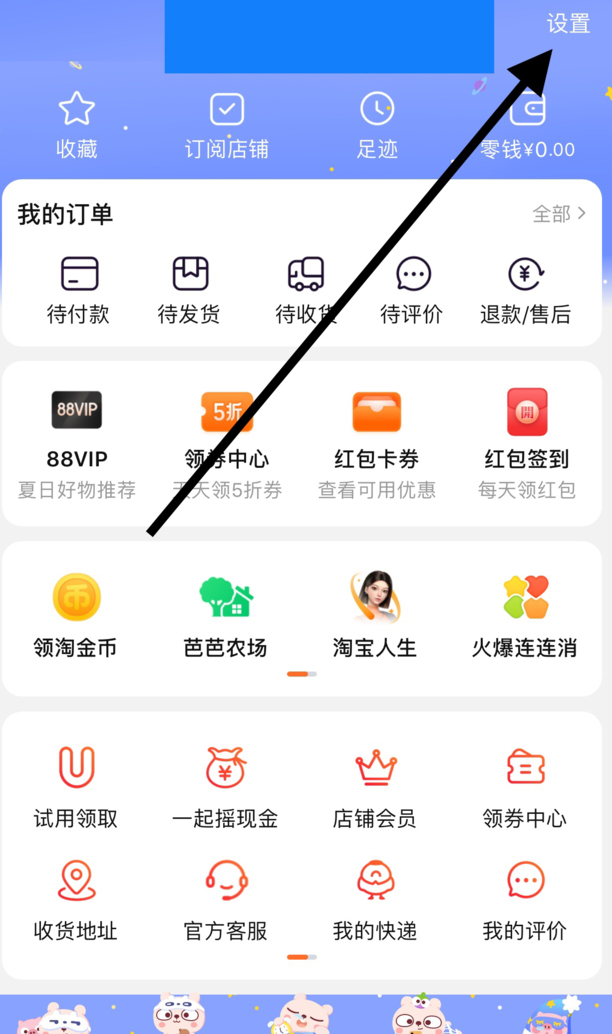The height and width of the screenshot is (1034, 612).
Task: Open 我的快递 deliveries
Action: coord(375,898)
